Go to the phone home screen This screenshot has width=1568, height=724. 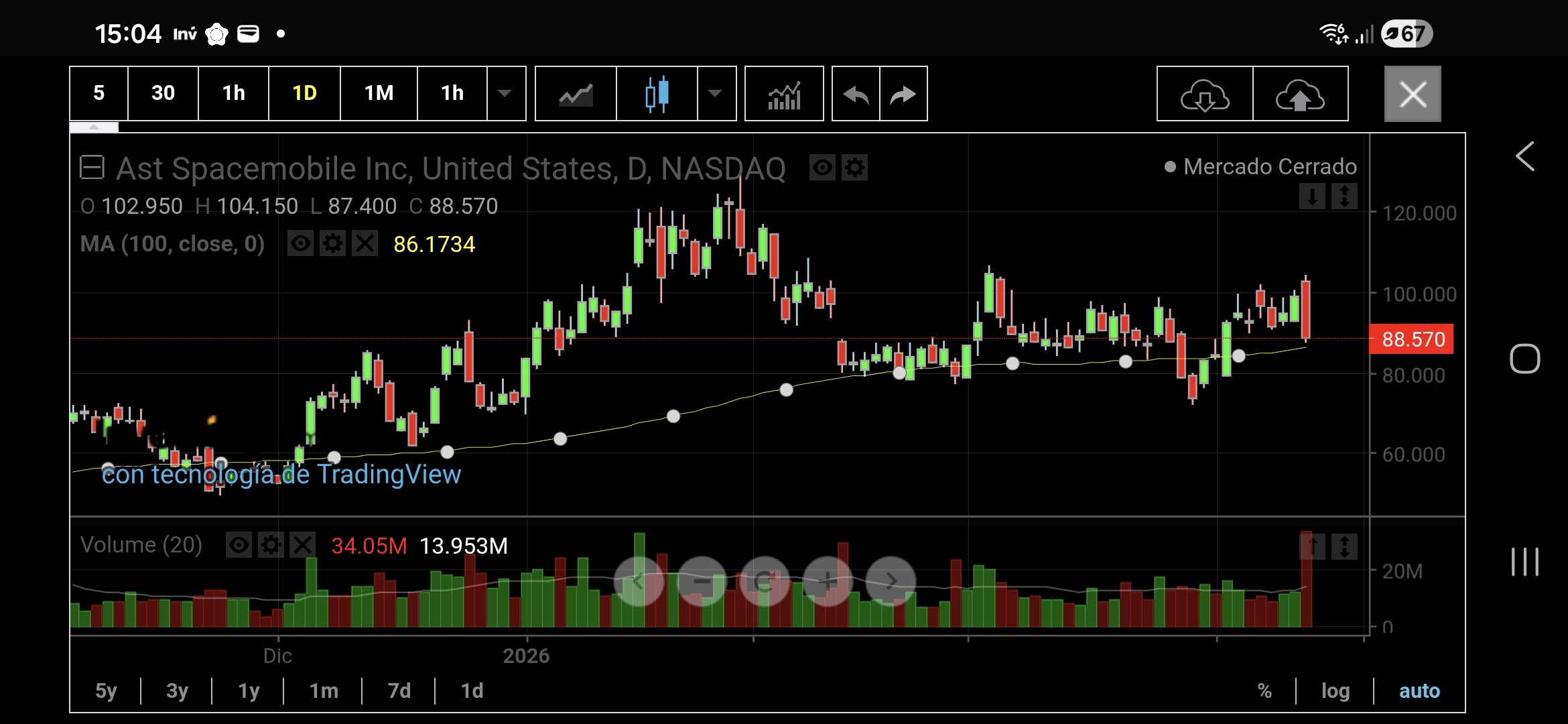click(1524, 359)
